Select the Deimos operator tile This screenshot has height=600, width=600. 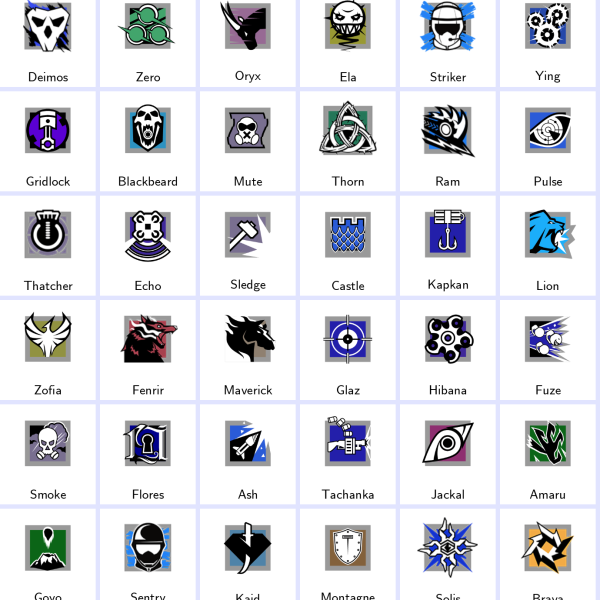click(x=48, y=40)
